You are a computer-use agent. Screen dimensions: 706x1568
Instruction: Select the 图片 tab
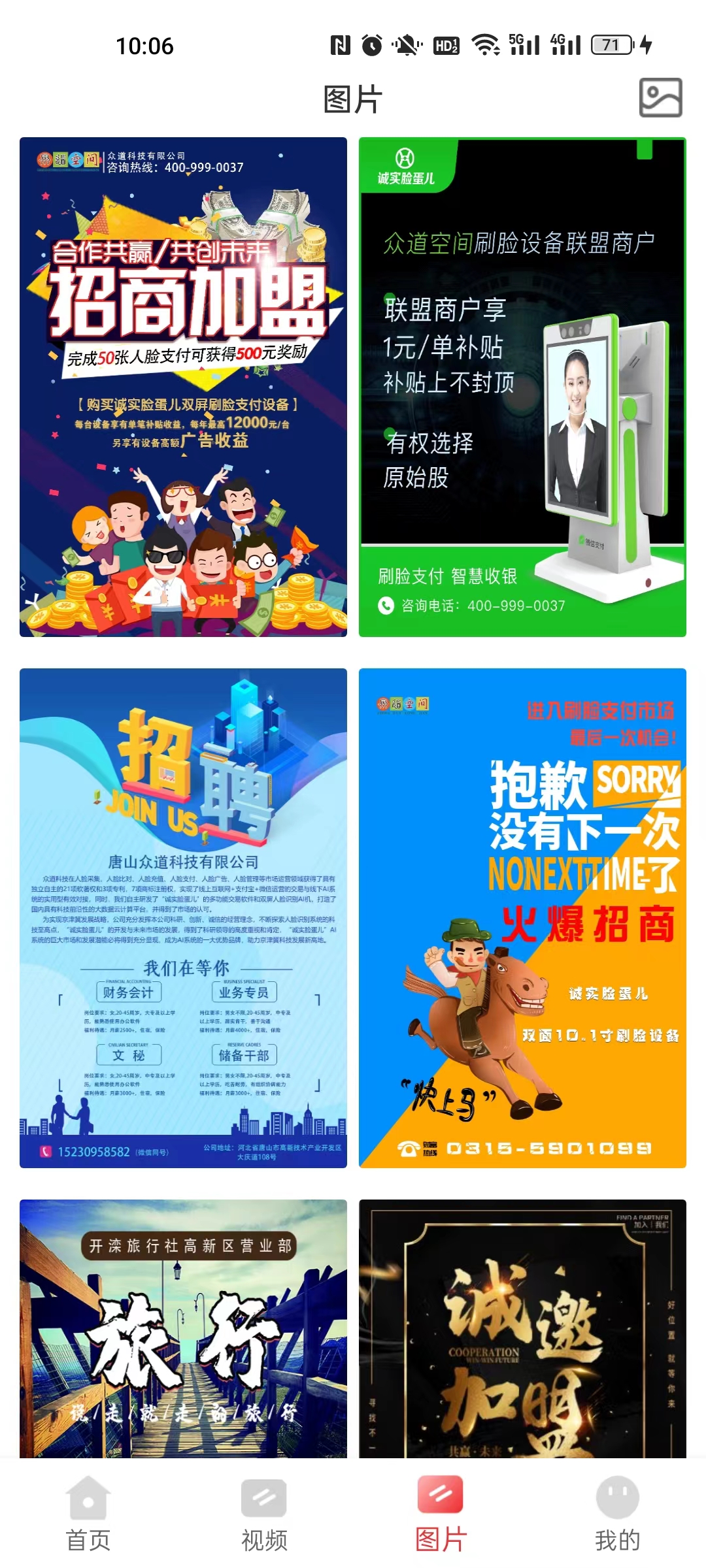click(441, 1514)
